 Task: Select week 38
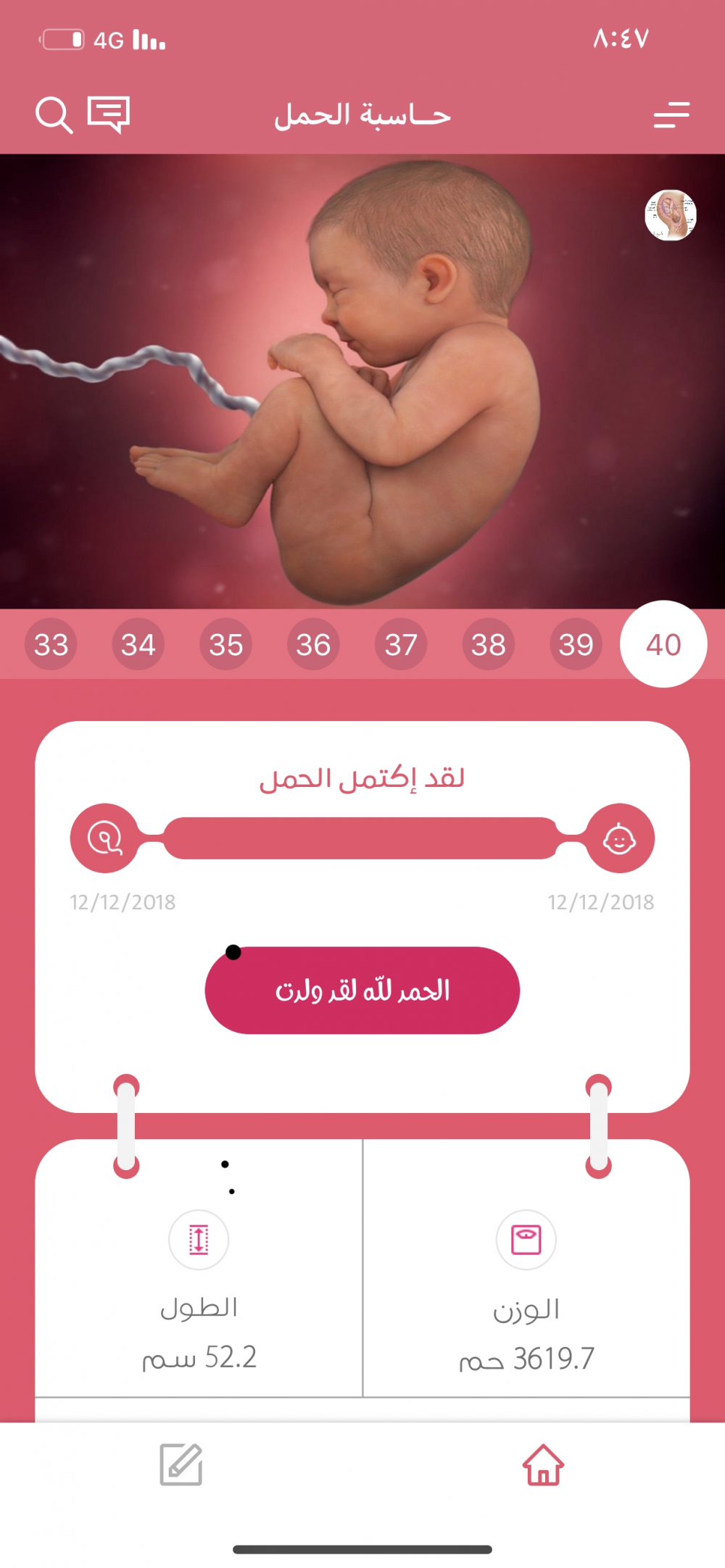[489, 644]
